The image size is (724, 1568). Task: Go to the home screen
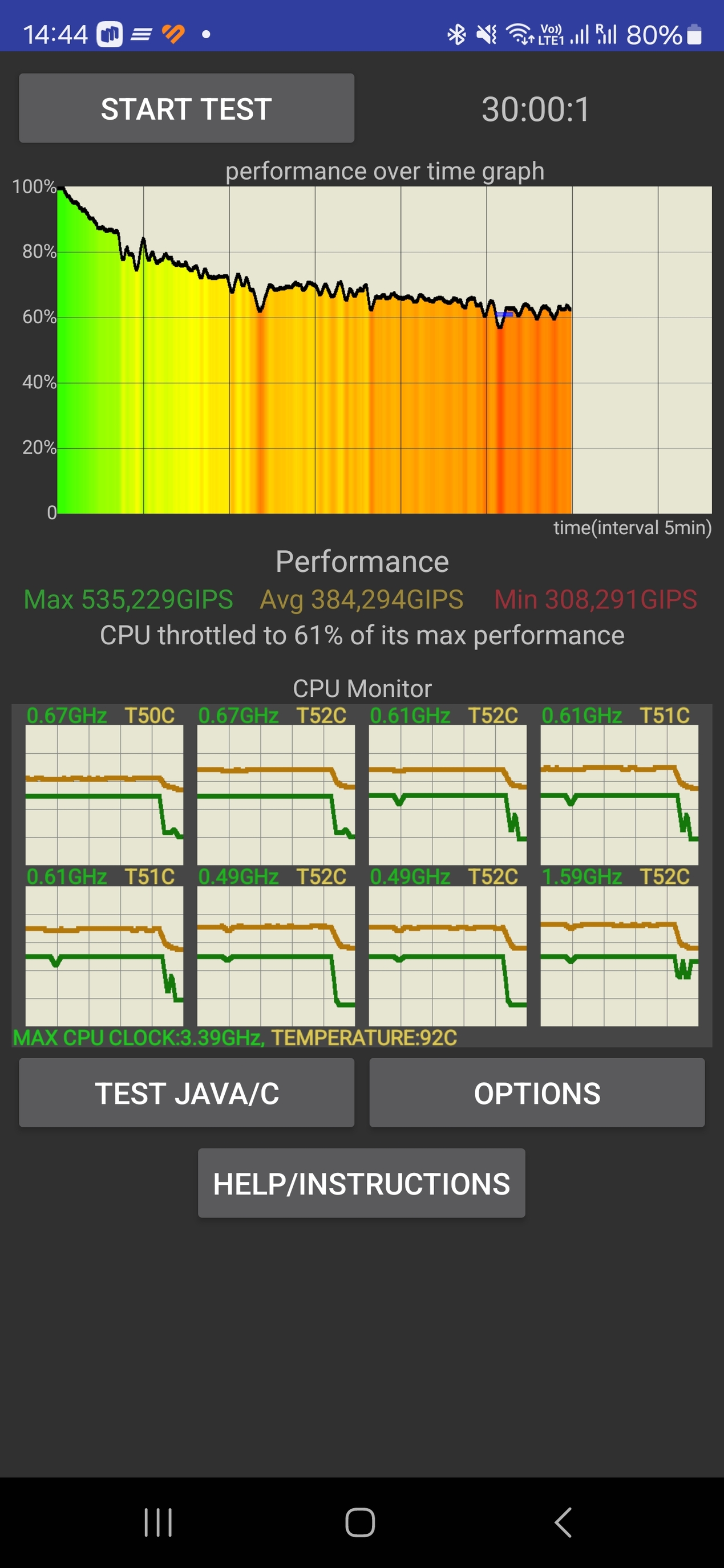[360, 1522]
